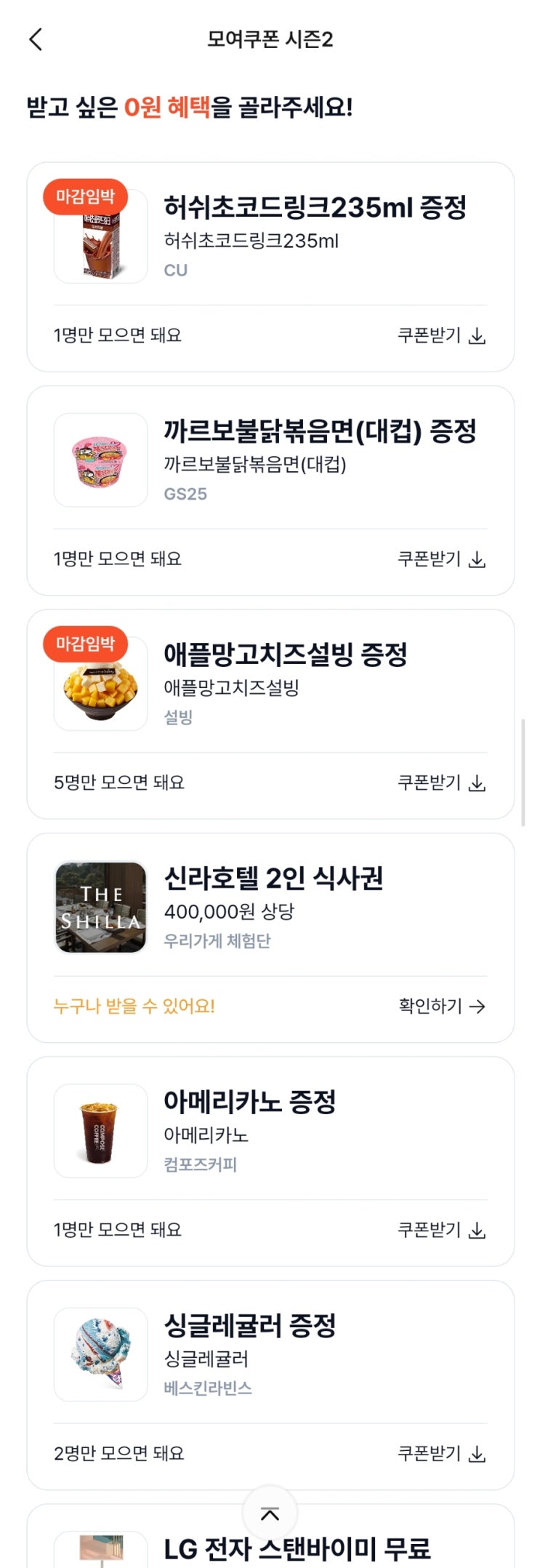The height and width of the screenshot is (1568, 540).
Task: Download the 애플망고치즈설빙 coupon
Action: (x=441, y=783)
